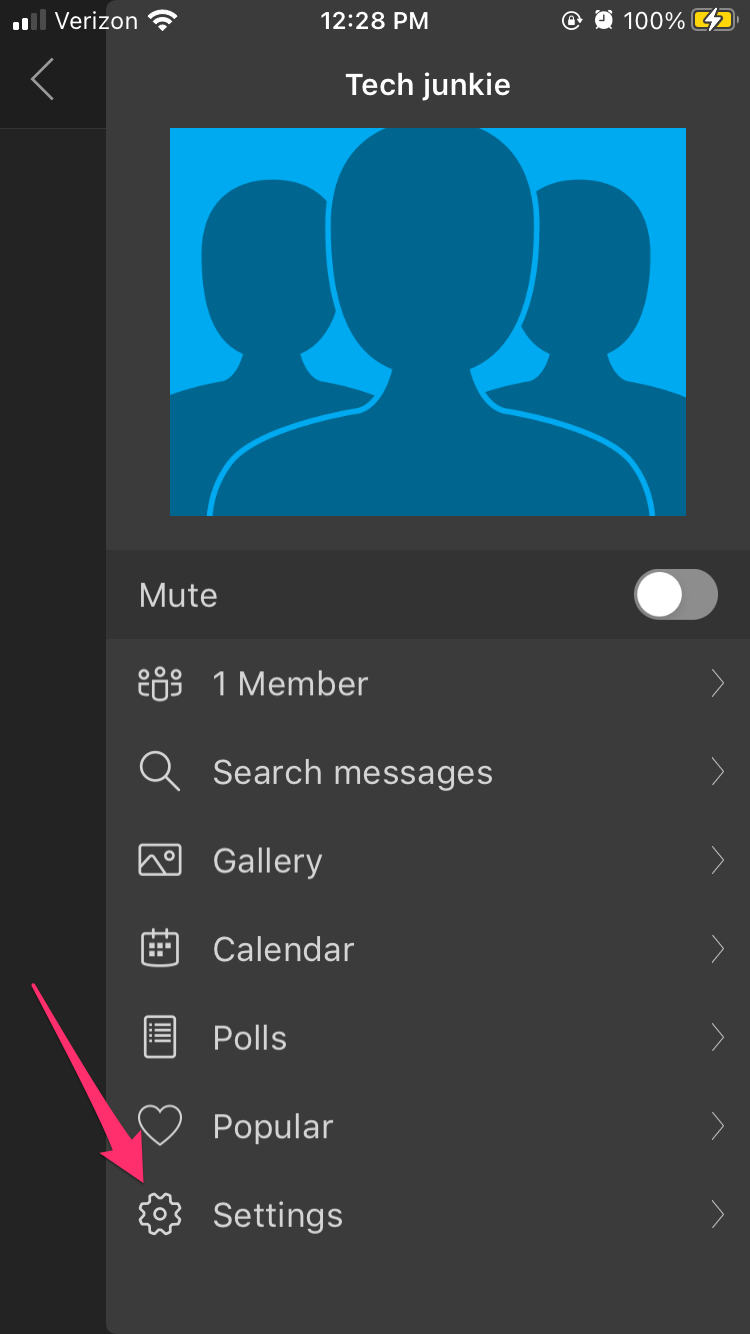View the group Polls
This screenshot has width=750, height=1334.
tap(428, 1038)
